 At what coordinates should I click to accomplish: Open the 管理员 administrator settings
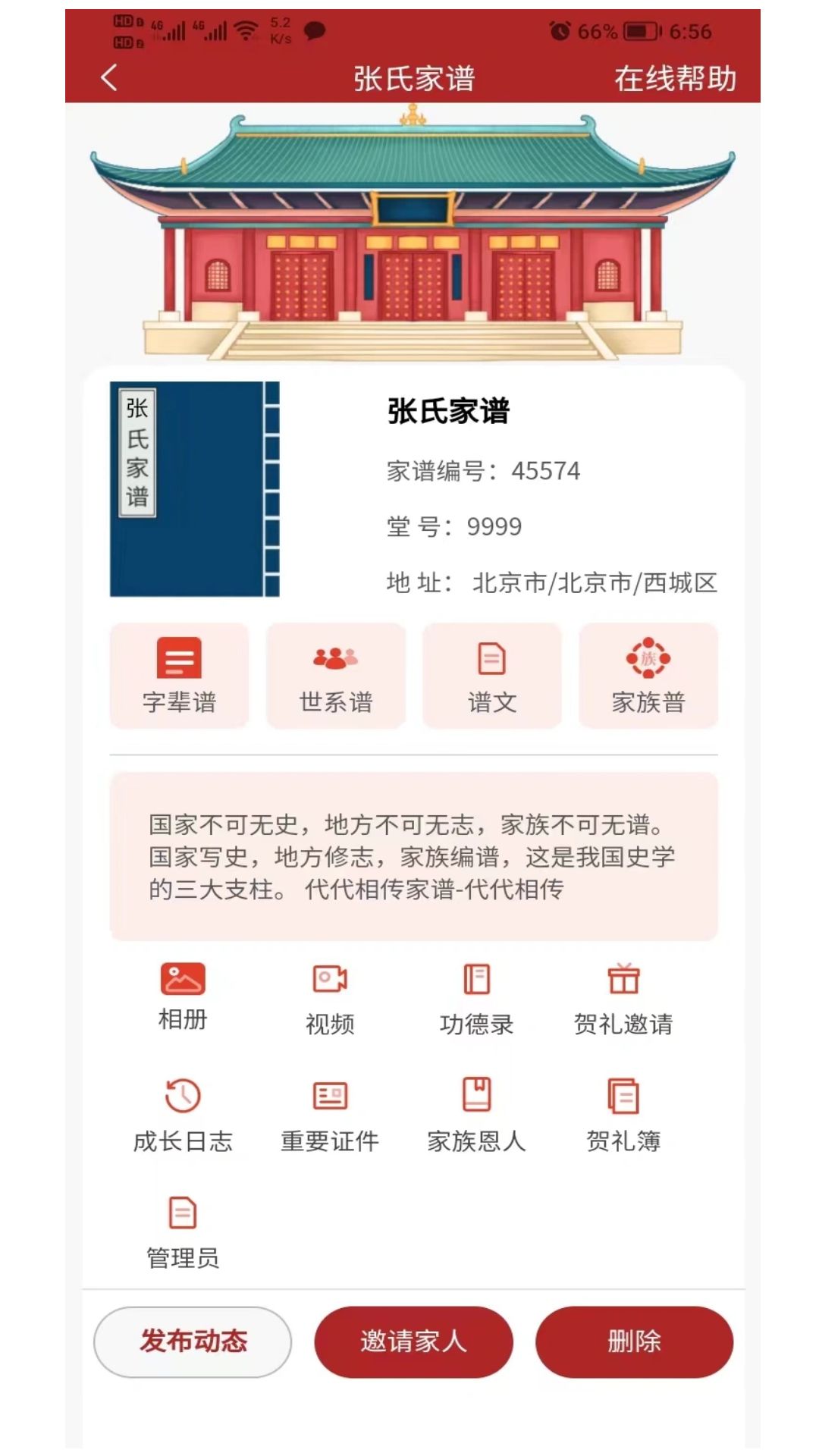pyautogui.click(x=183, y=1232)
